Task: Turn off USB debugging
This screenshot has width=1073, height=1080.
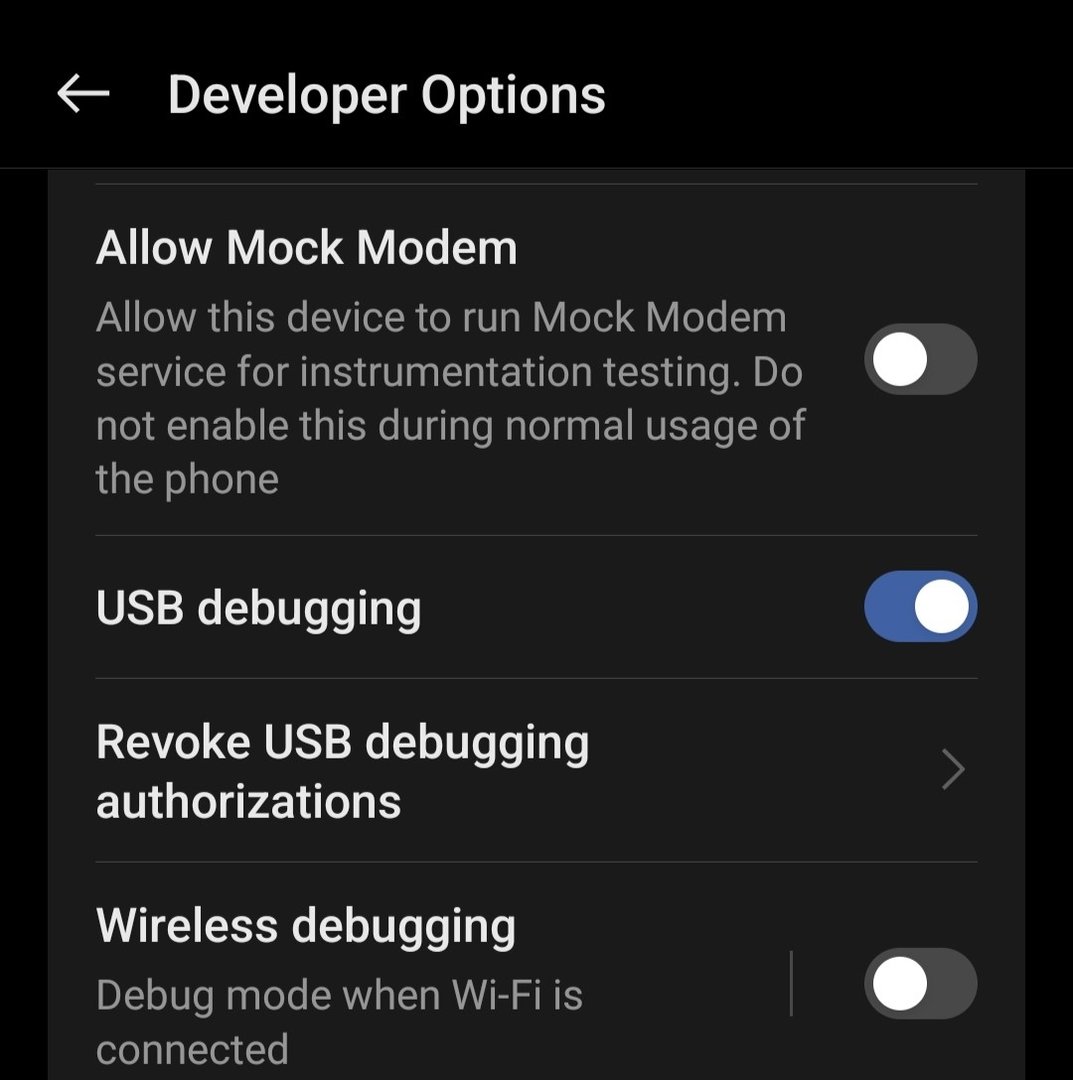Action: pos(920,607)
